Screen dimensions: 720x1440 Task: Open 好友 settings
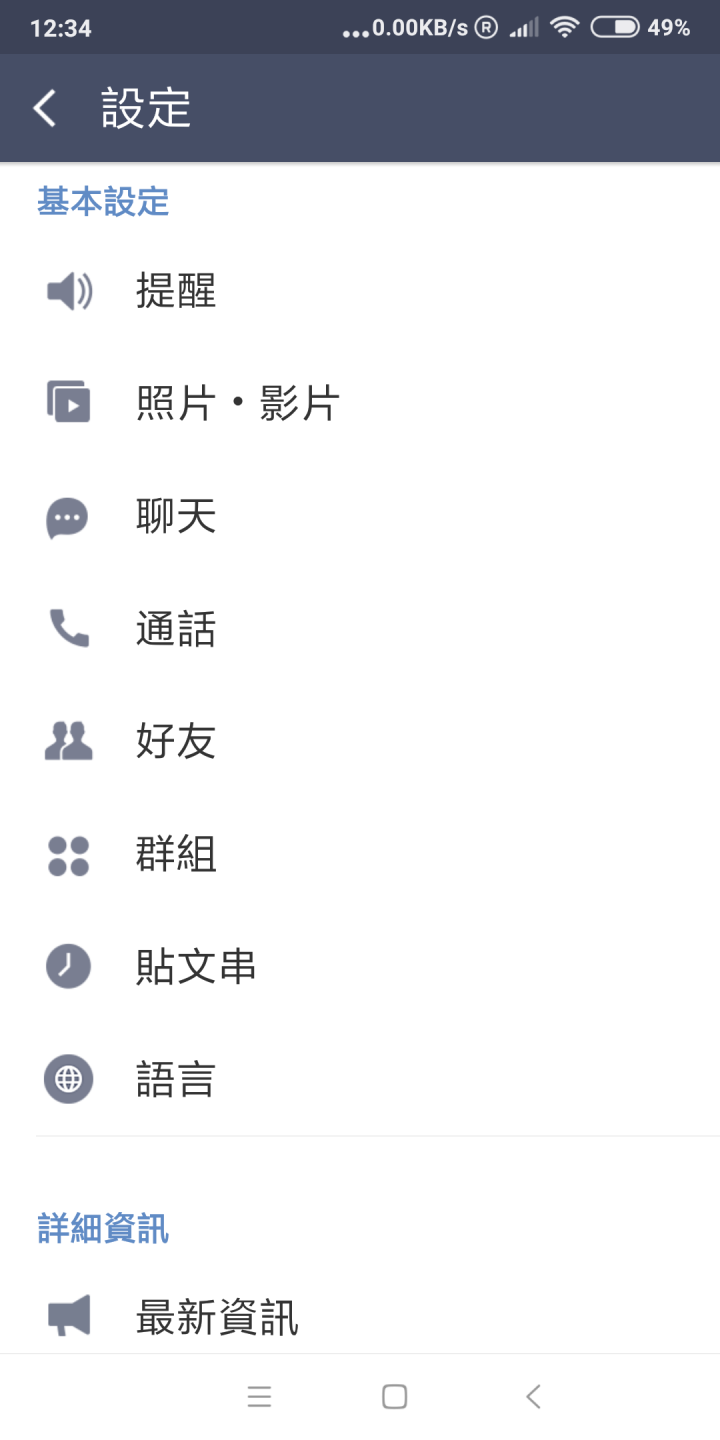[x=360, y=742]
